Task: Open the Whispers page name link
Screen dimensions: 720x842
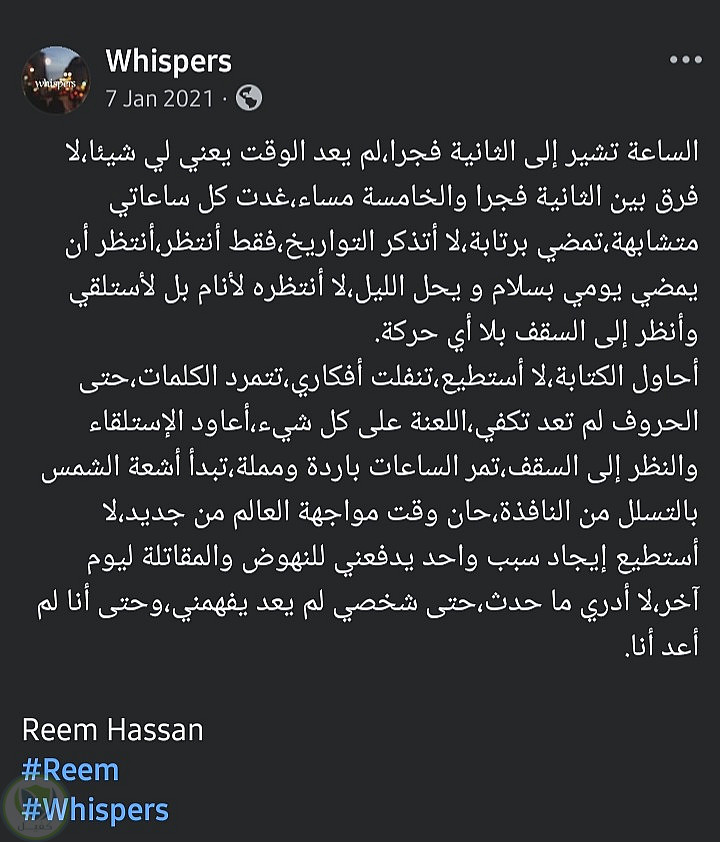Action: (168, 61)
